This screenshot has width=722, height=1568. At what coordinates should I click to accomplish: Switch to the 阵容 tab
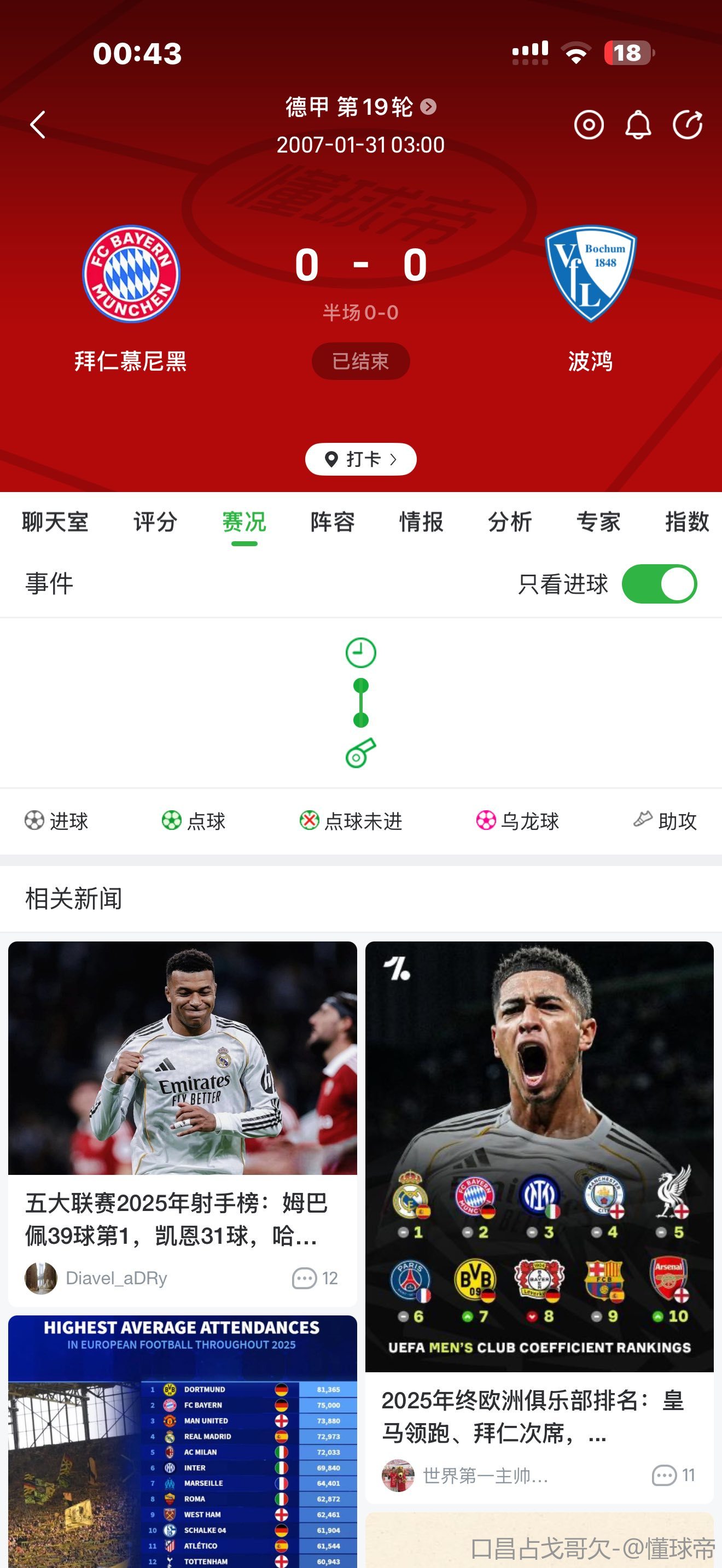click(x=333, y=522)
